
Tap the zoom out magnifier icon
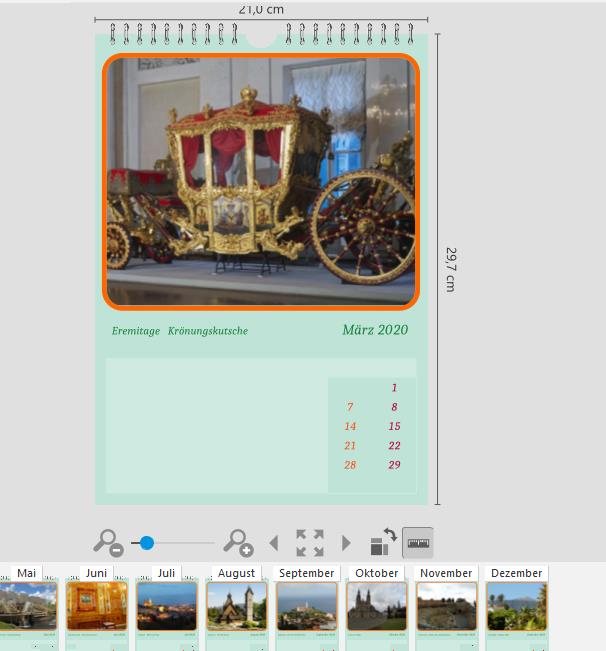(107, 543)
